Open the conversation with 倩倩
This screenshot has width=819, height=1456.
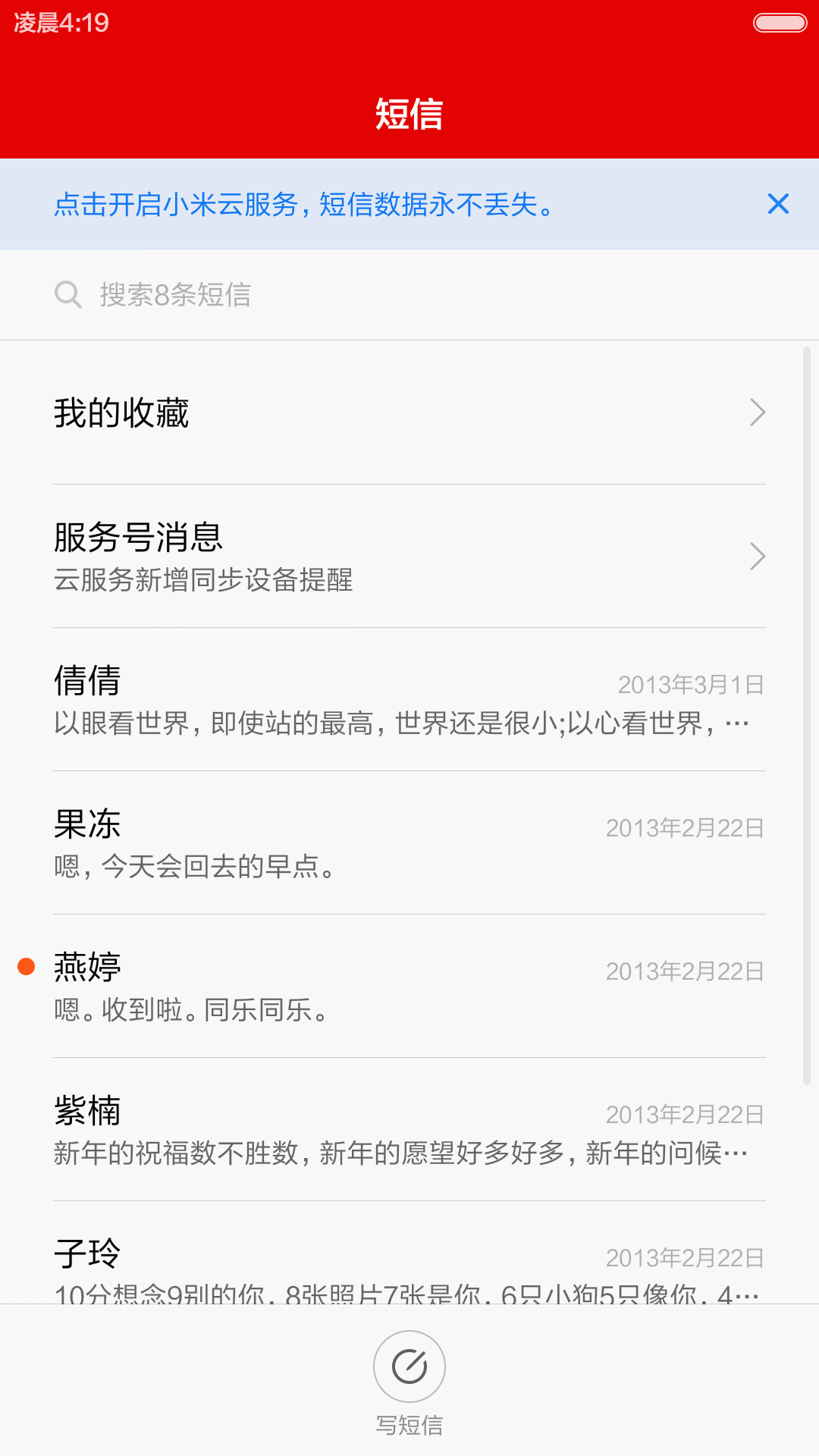point(409,699)
